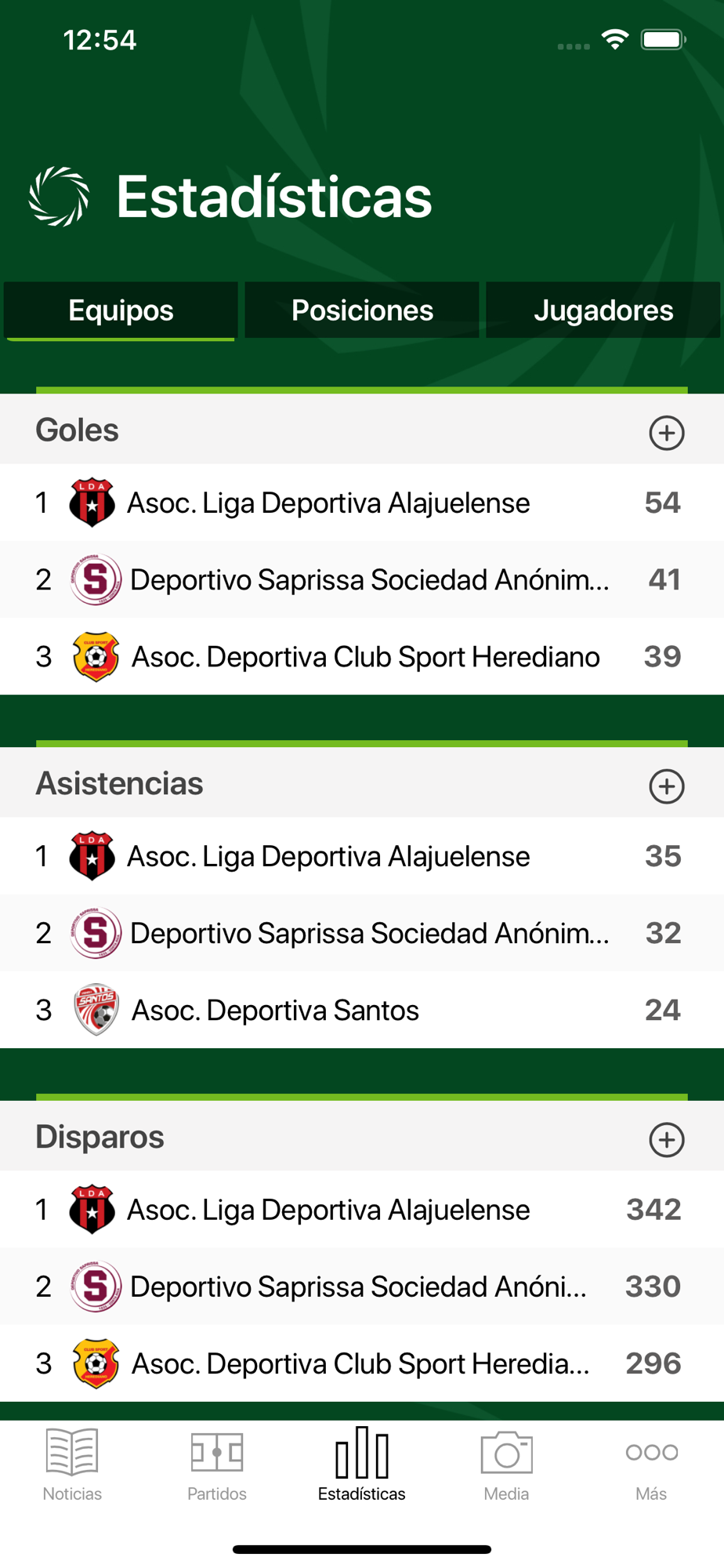Screen dimensions: 724x1568
Task: Open the Más menu tab
Action: pyautogui.click(x=651, y=1465)
